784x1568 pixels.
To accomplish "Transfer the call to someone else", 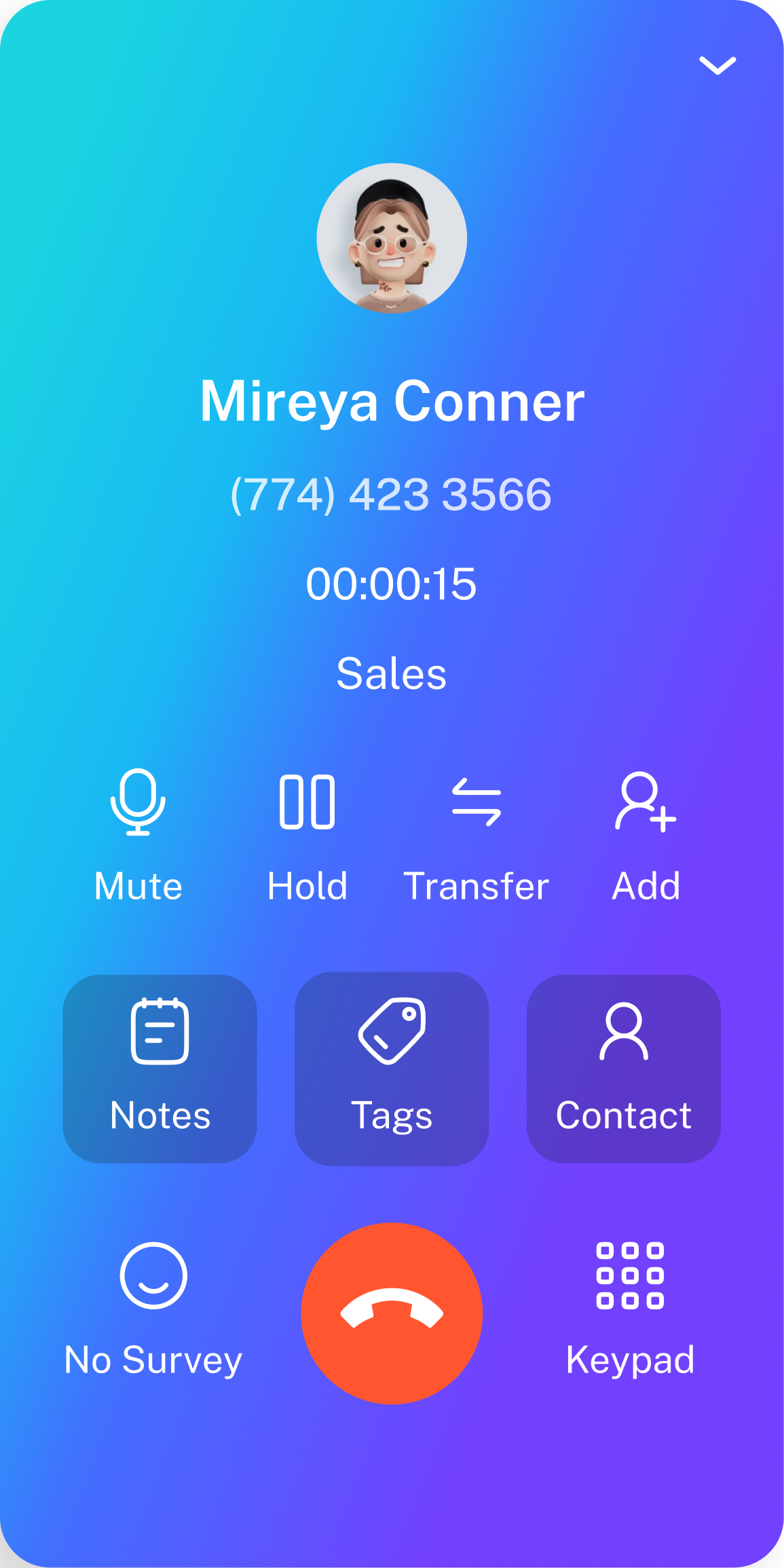I will tap(477, 834).
